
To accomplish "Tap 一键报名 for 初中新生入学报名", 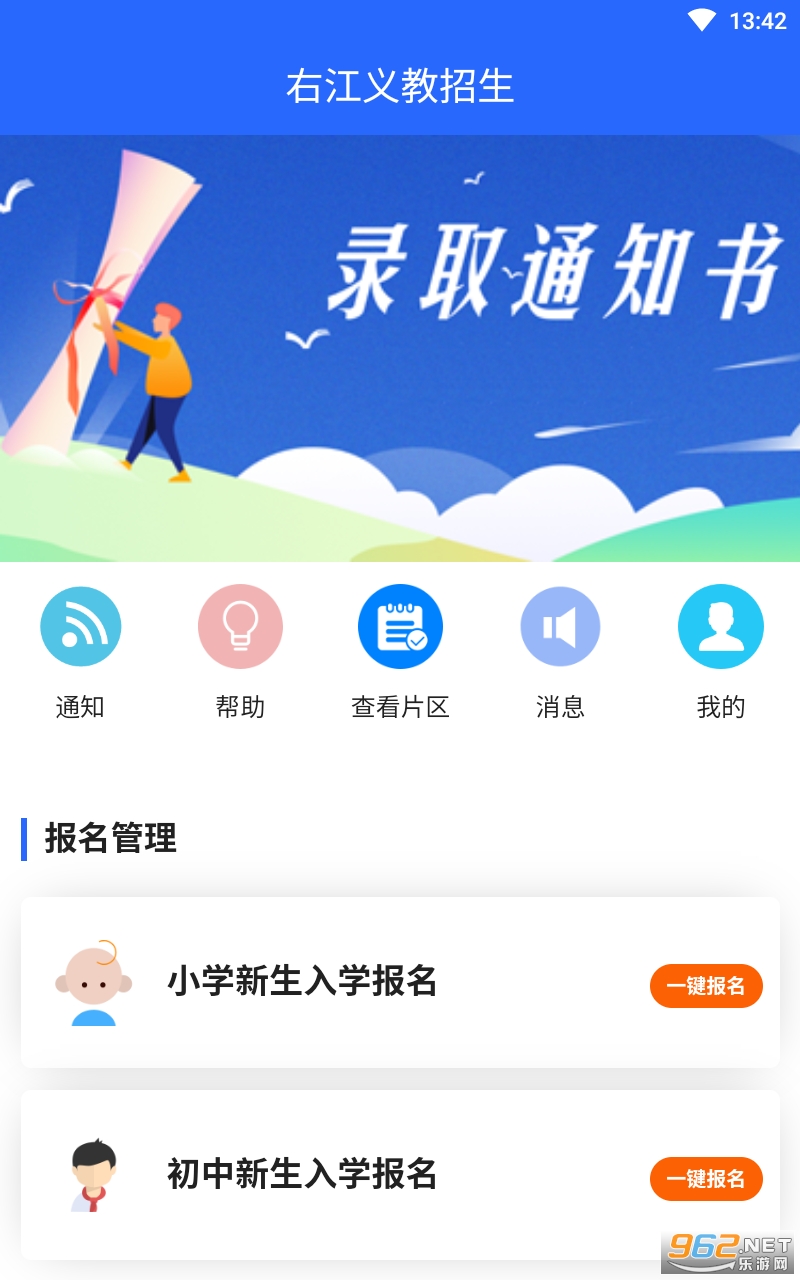I will click(x=706, y=1179).
